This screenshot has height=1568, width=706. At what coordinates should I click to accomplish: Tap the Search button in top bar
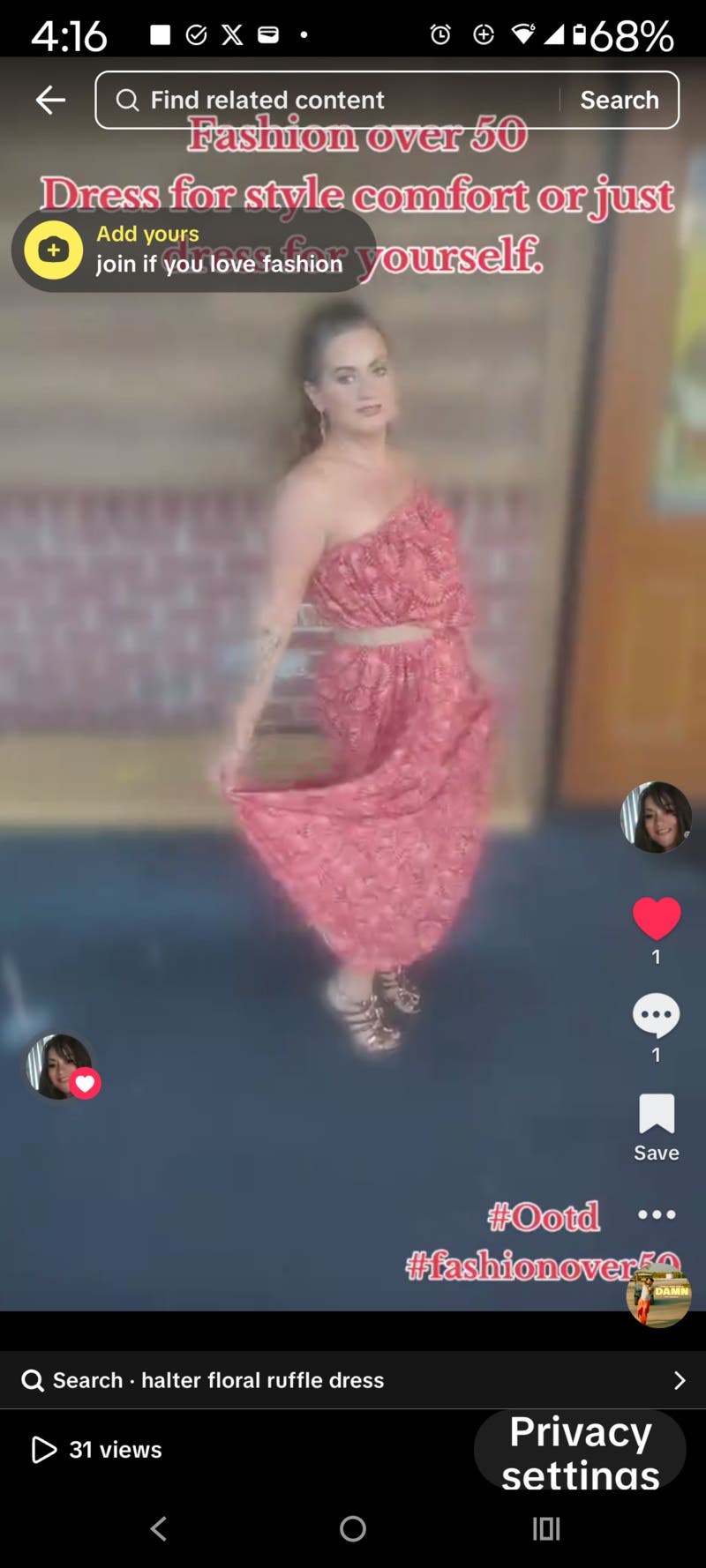[620, 100]
